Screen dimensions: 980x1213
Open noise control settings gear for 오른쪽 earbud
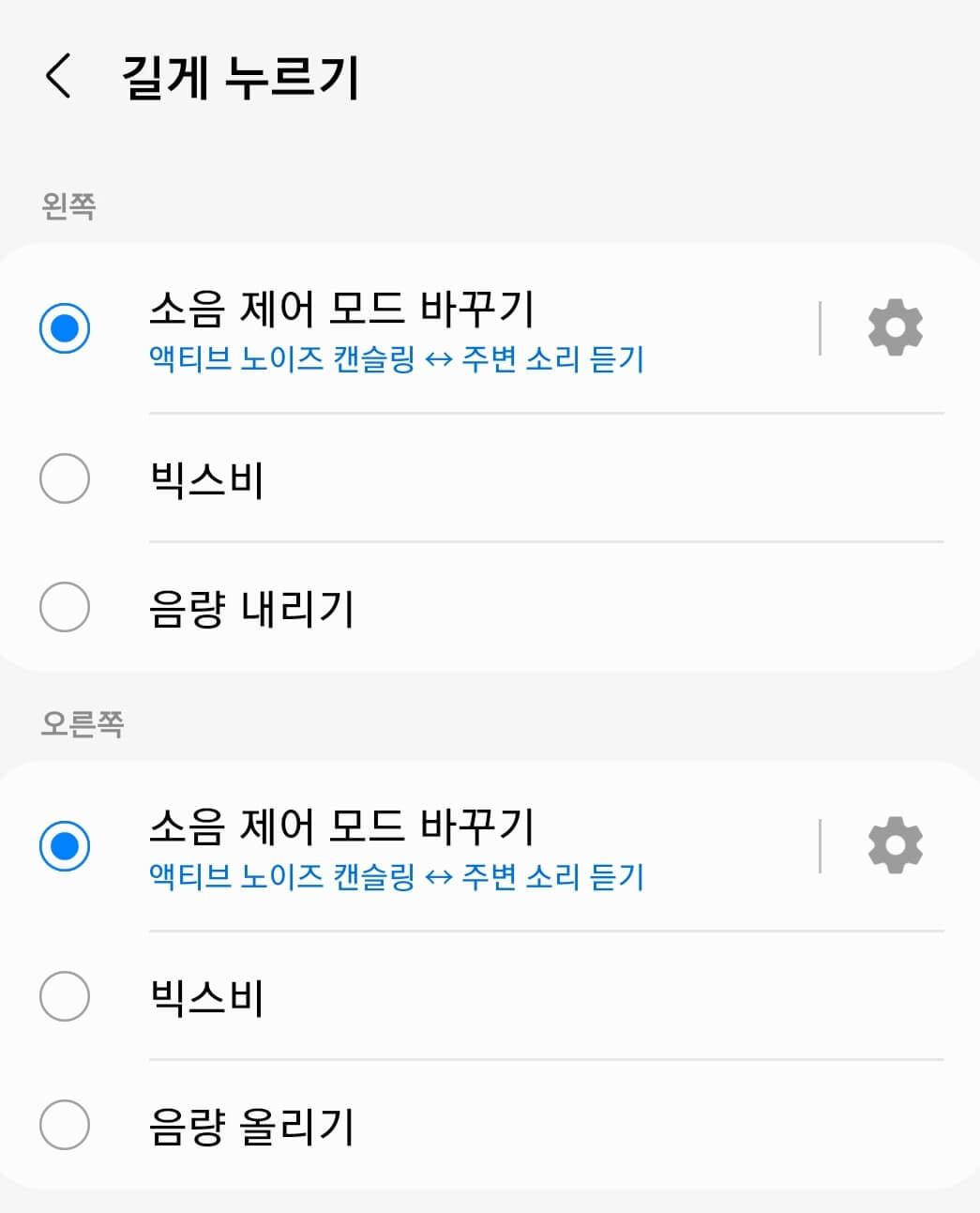(896, 843)
